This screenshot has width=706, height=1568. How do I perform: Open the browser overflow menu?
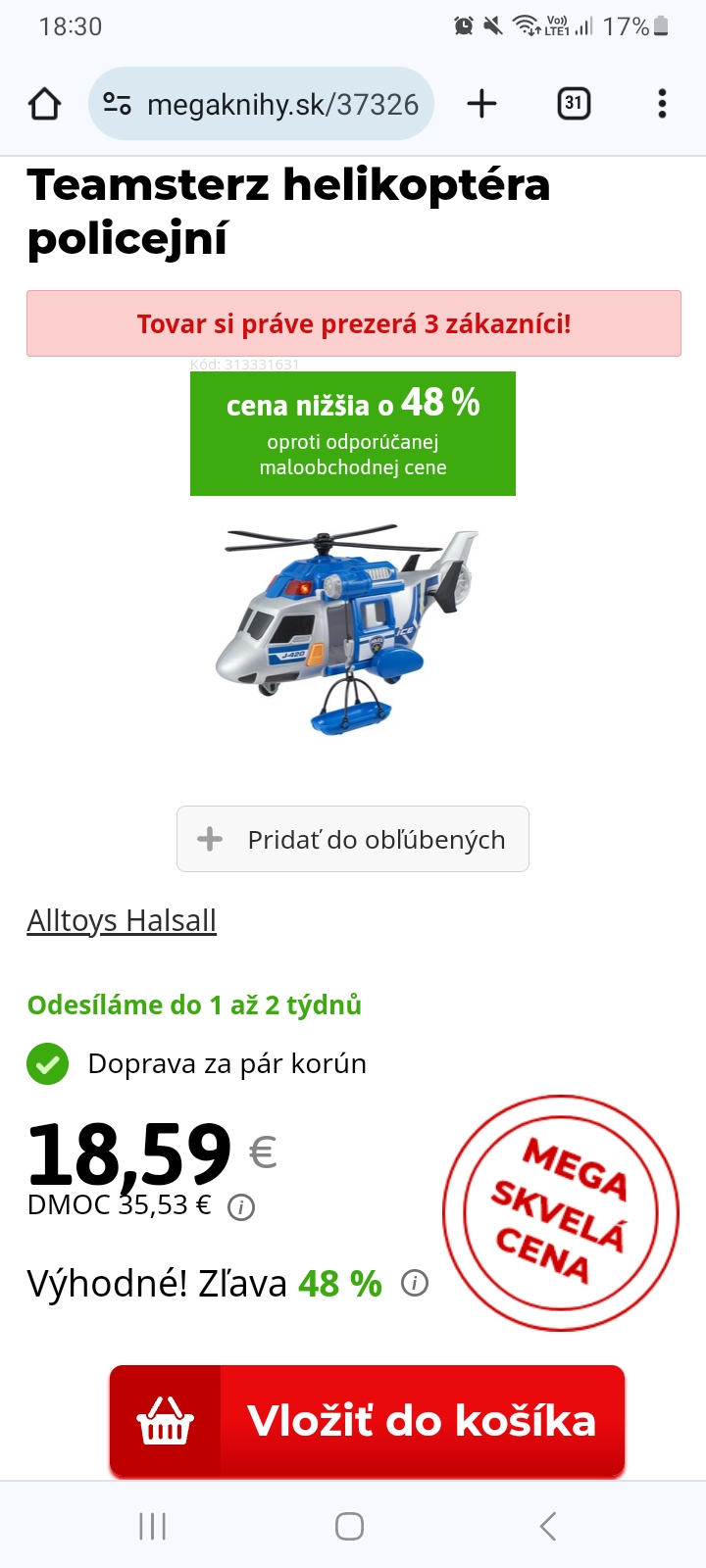pos(662,104)
